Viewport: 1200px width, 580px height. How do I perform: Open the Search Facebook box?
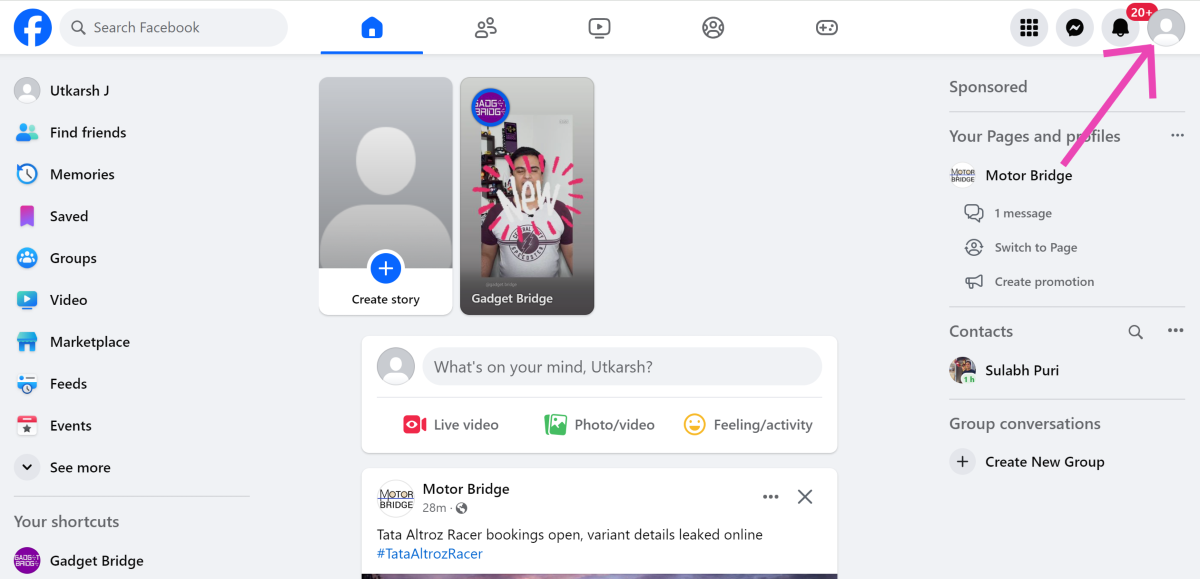pyautogui.click(x=175, y=28)
